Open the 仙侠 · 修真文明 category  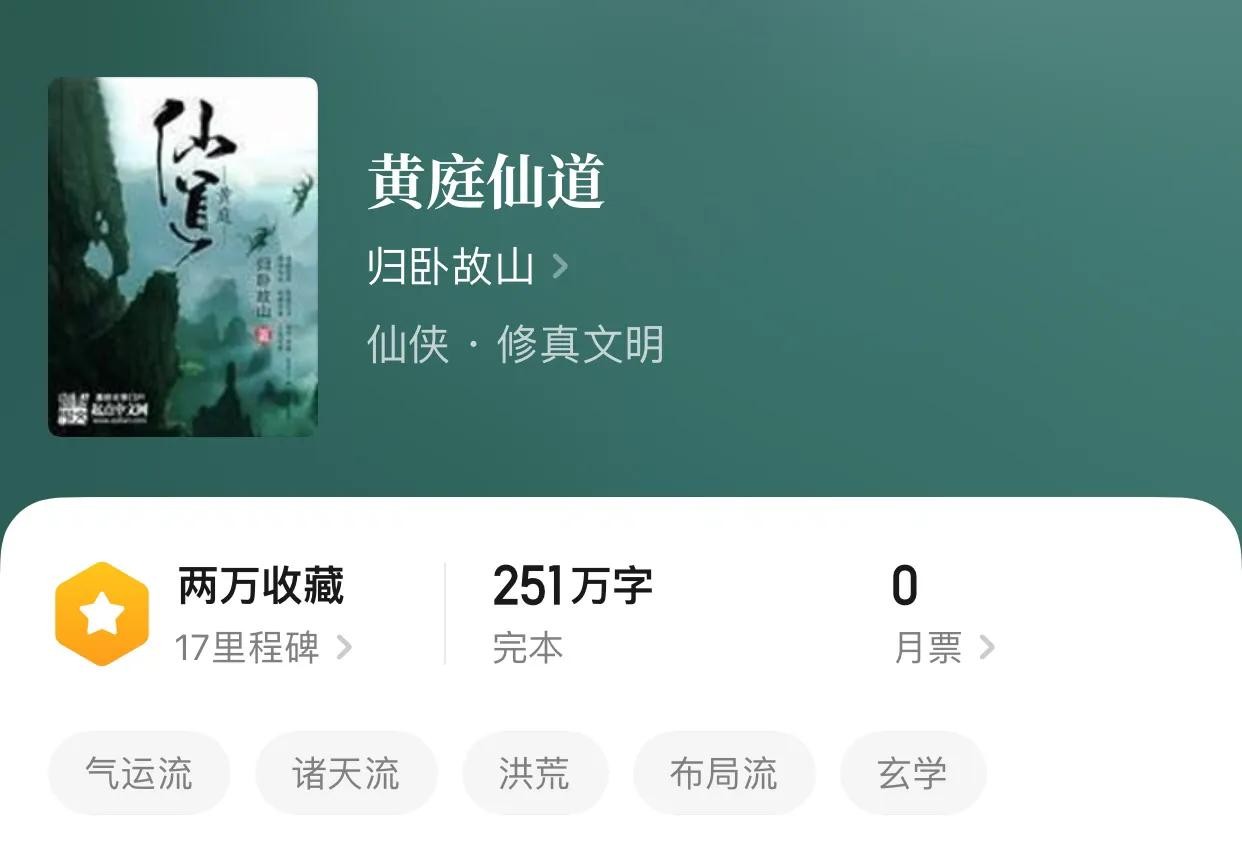pyautogui.click(x=515, y=345)
